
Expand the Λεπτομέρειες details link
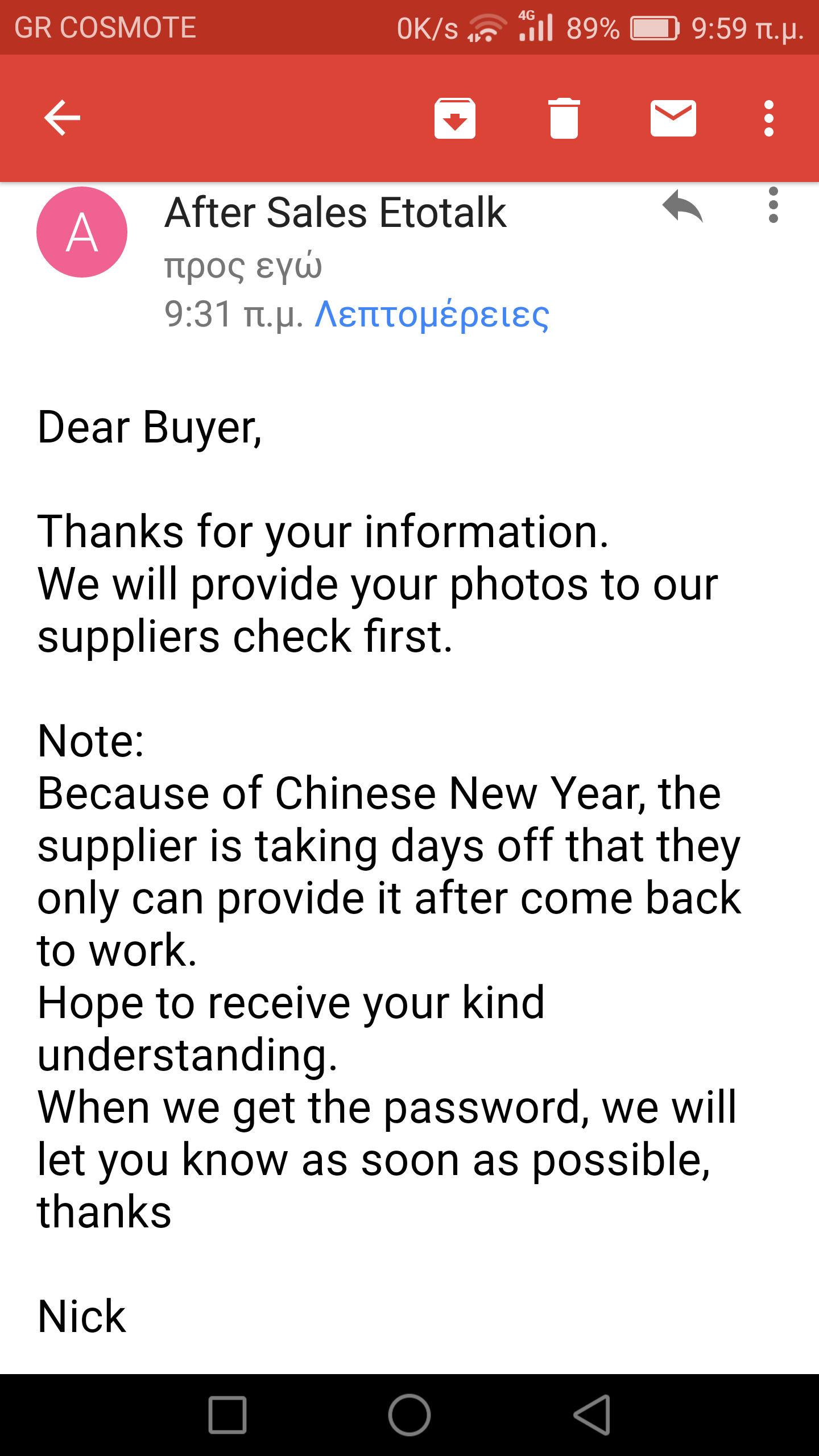click(x=432, y=315)
